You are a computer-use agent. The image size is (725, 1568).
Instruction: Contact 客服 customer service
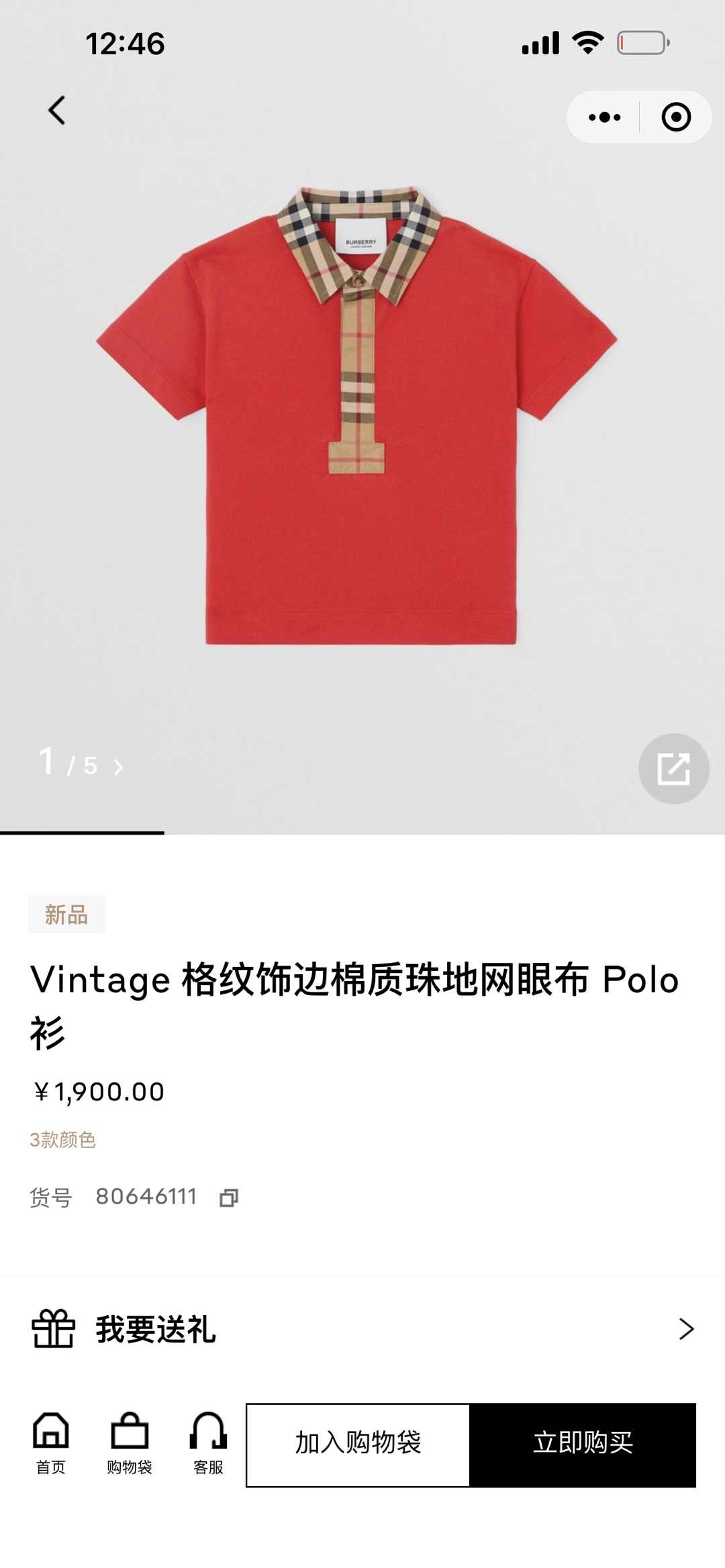pyautogui.click(x=208, y=1443)
